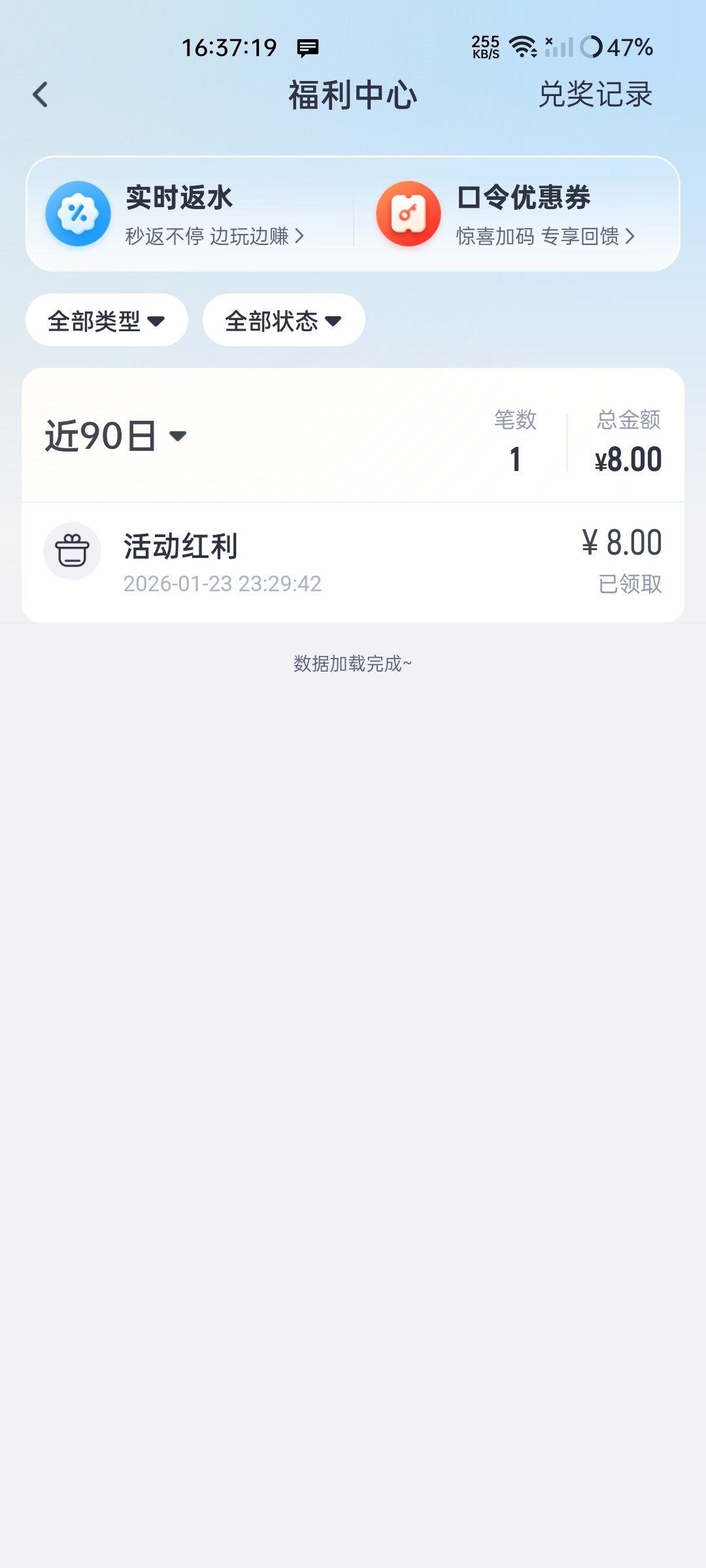Screen dimensions: 706x1568
Task: Open 兑奖记录 records
Action: pyautogui.click(x=595, y=95)
